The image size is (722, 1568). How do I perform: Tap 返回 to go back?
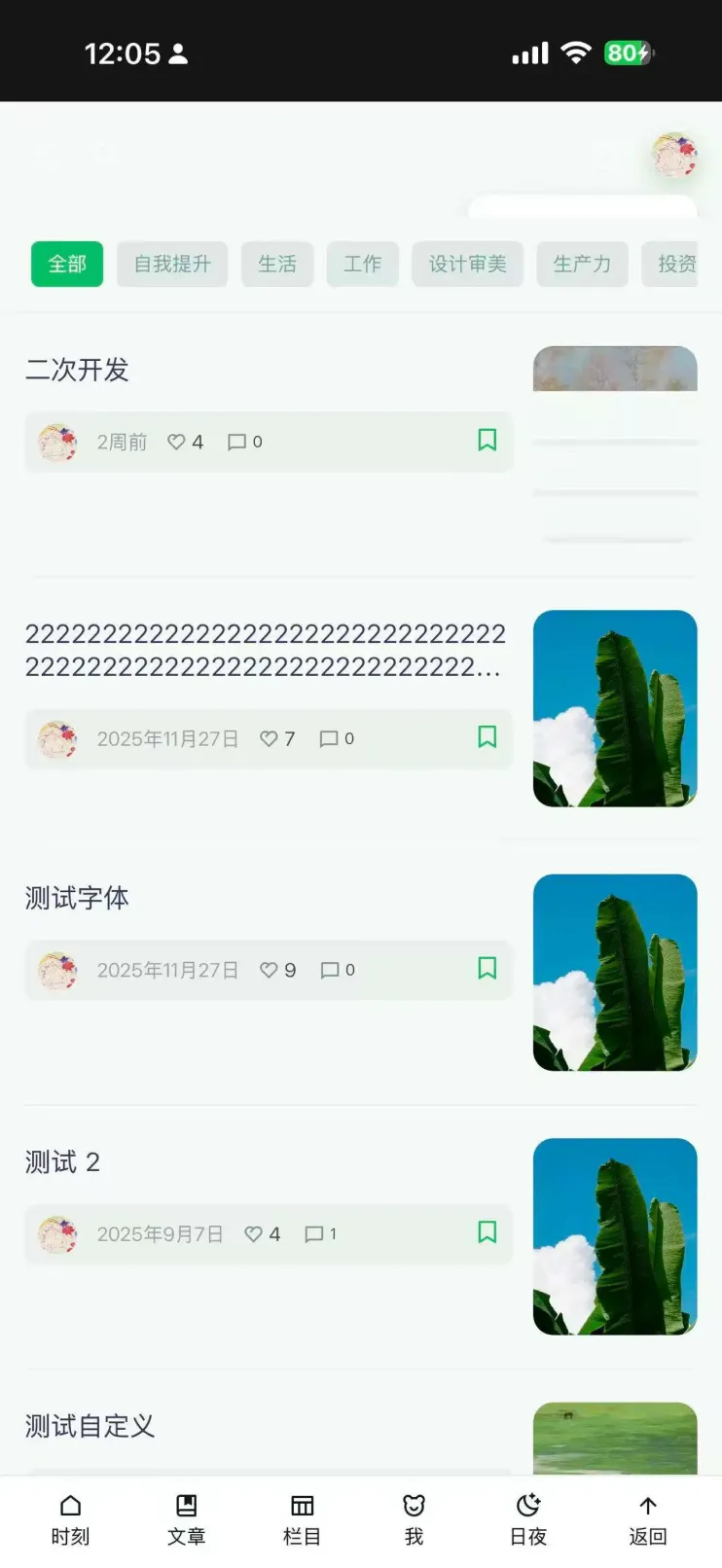coord(647,1519)
